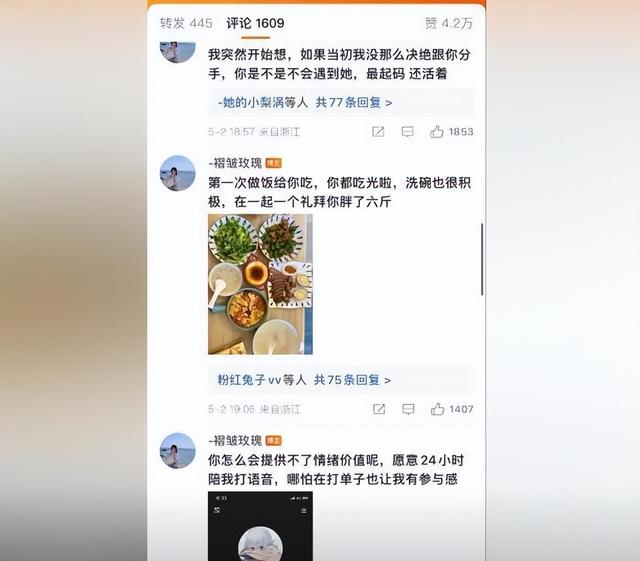Open the food photo in the comment
640x561 pixels.
[260, 284]
